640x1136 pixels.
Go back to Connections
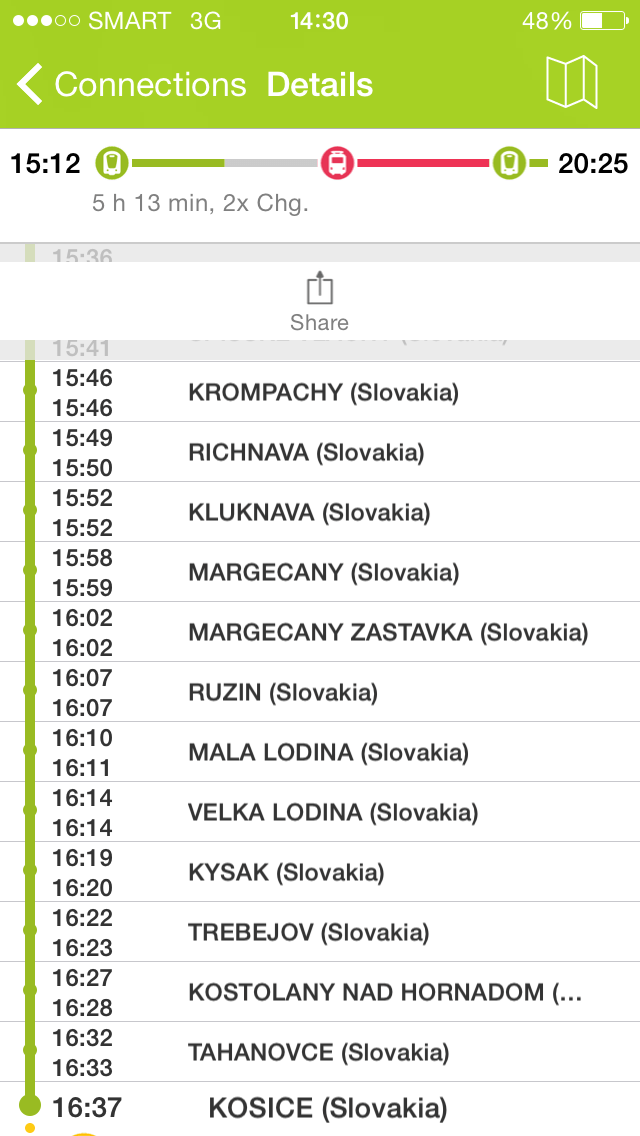click(x=131, y=85)
